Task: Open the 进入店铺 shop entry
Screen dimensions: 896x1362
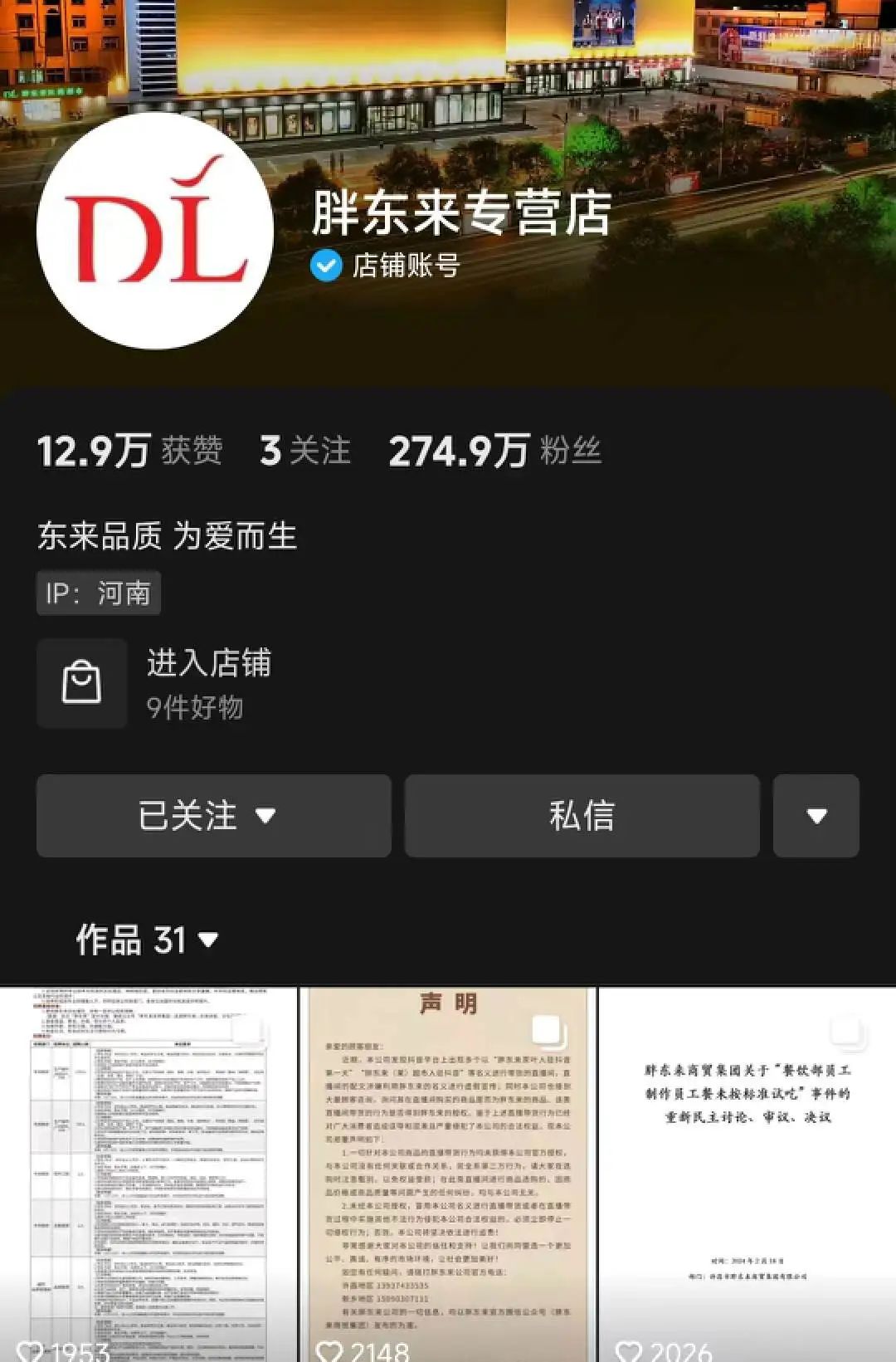Action: click(x=154, y=683)
